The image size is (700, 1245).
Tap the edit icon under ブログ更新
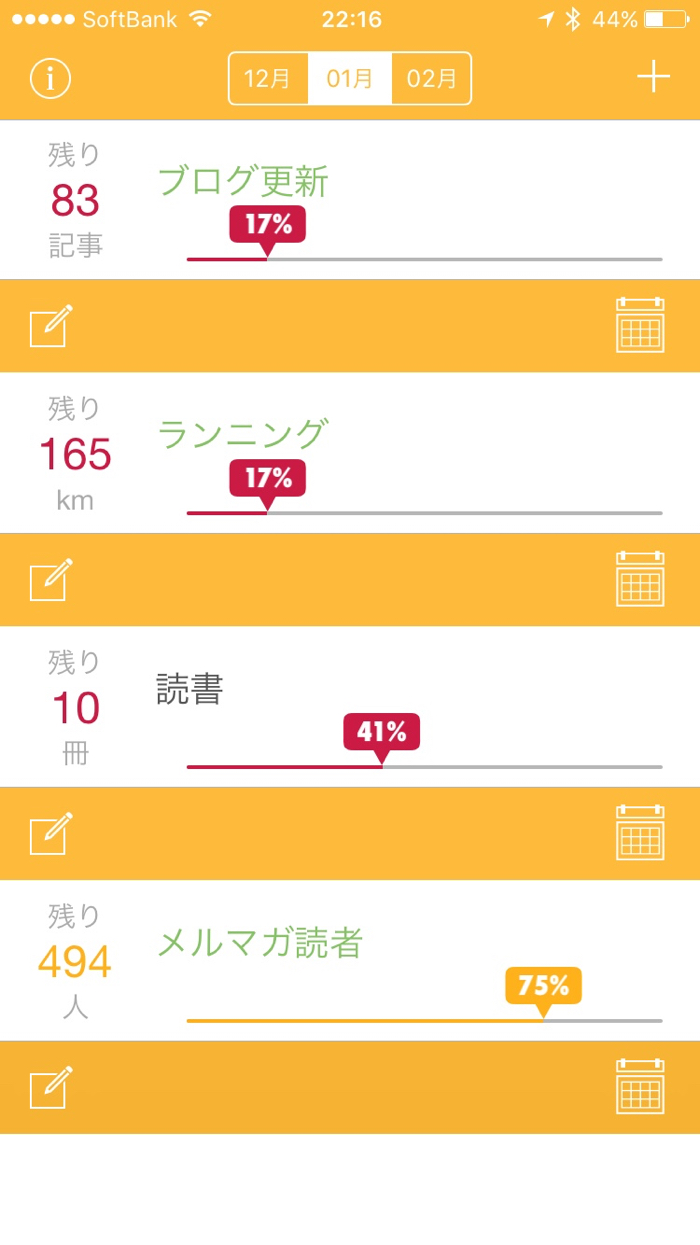[x=51, y=326]
